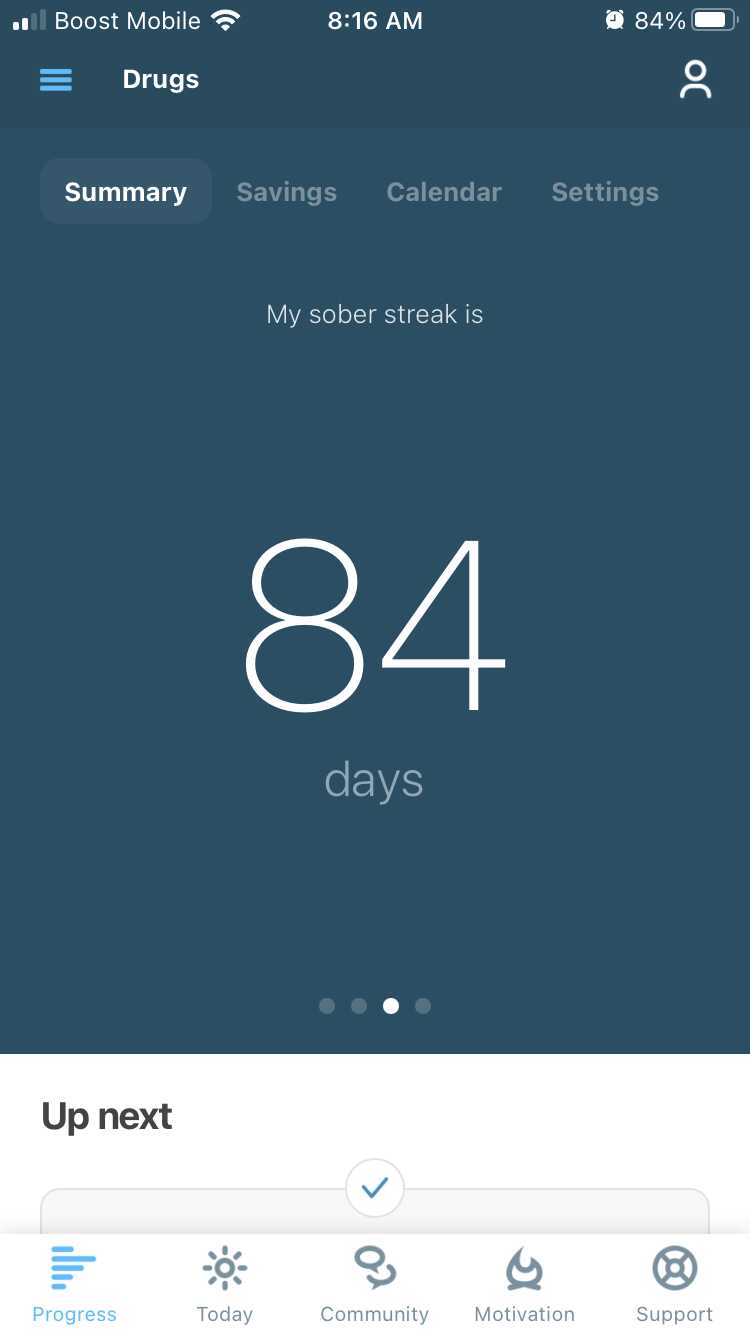This screenshot has height=1334, width=750.
Task: Tap the checkmark on the Up next card
Action: [x=375, y=1188]
